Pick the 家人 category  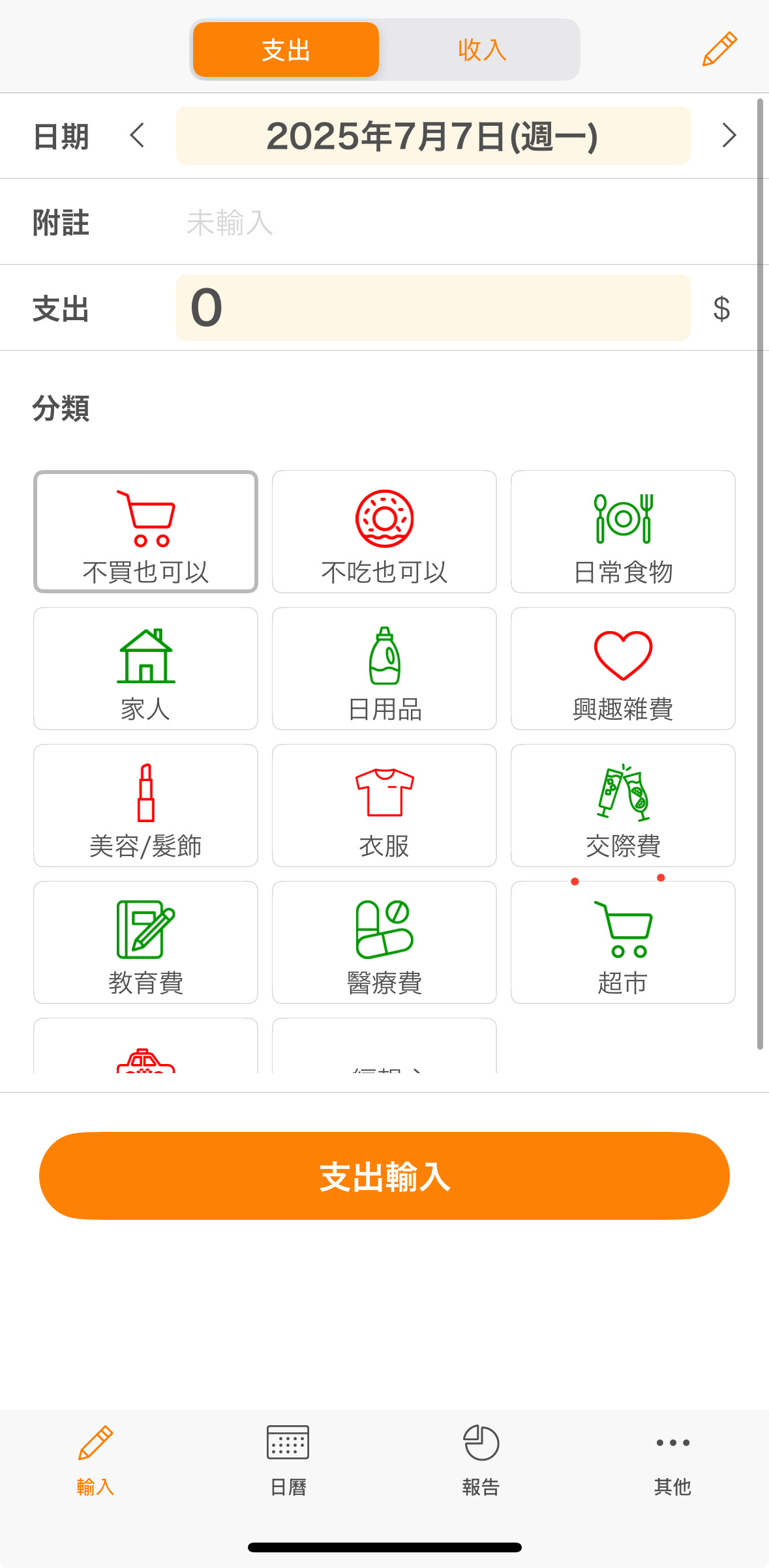145,668
